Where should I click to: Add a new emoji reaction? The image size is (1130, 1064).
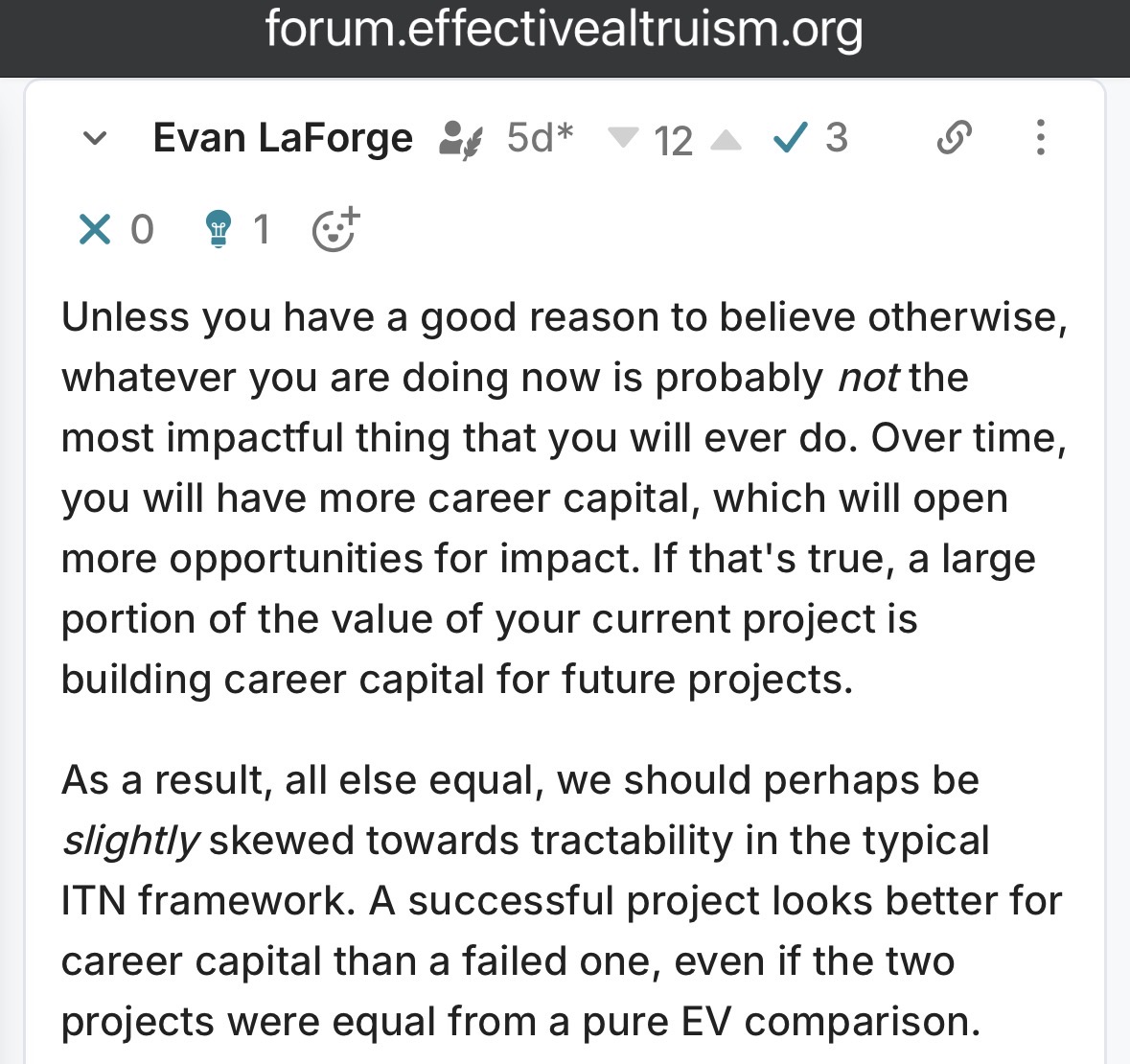[x=335, y=229]
